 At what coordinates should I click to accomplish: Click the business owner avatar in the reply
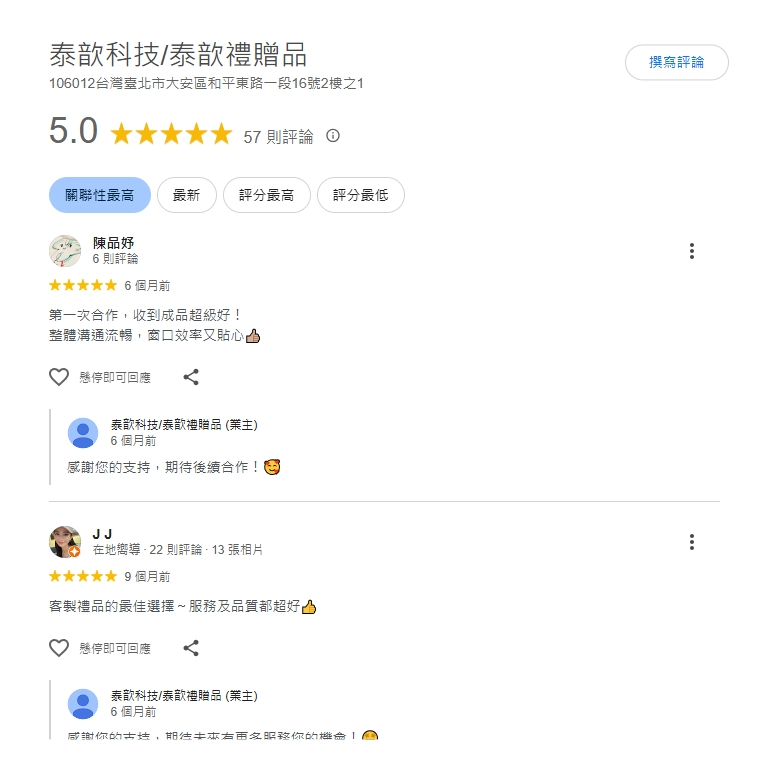point(82,432)
